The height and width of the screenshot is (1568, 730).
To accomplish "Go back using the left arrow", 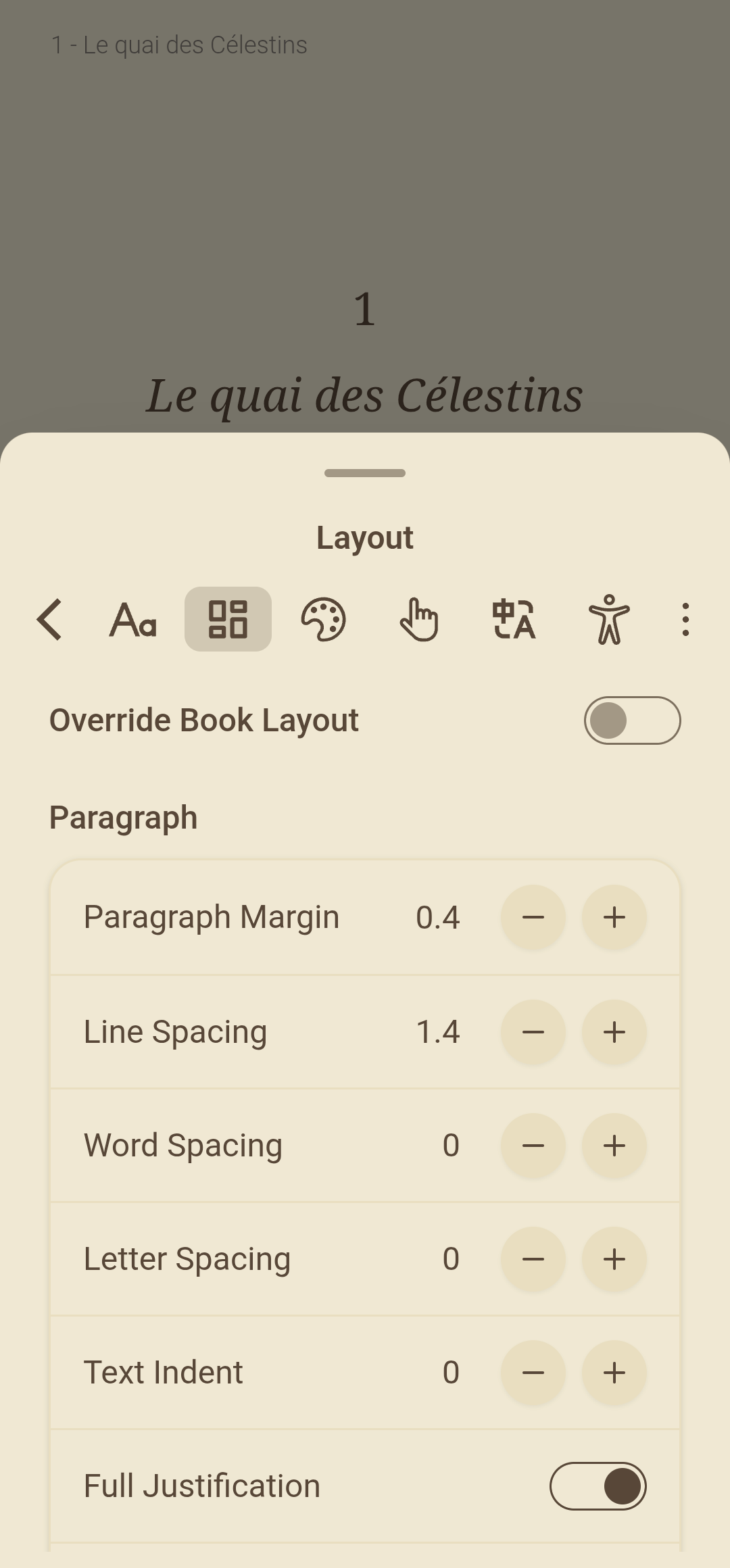I will [x=50, y=619].
